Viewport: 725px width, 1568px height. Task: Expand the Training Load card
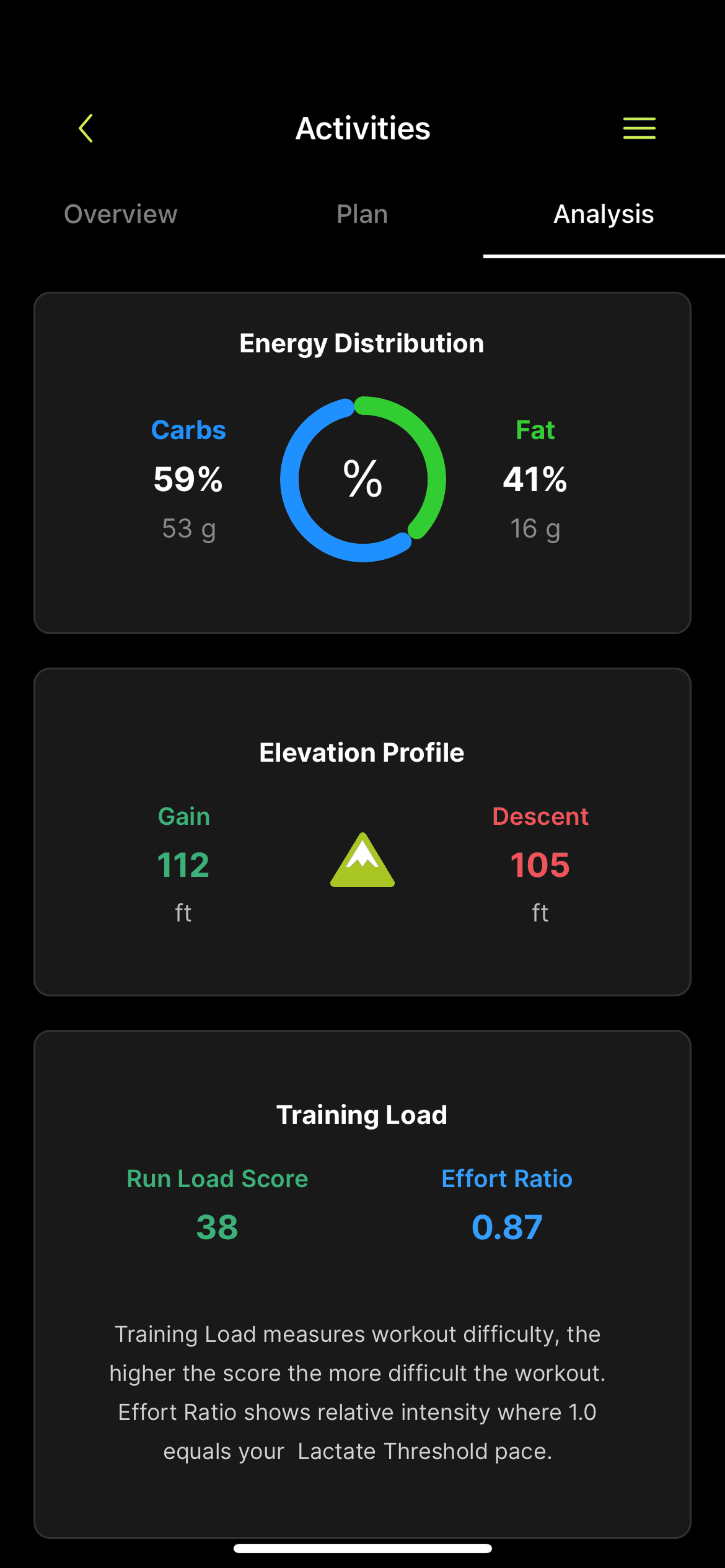pos(362,1114)
